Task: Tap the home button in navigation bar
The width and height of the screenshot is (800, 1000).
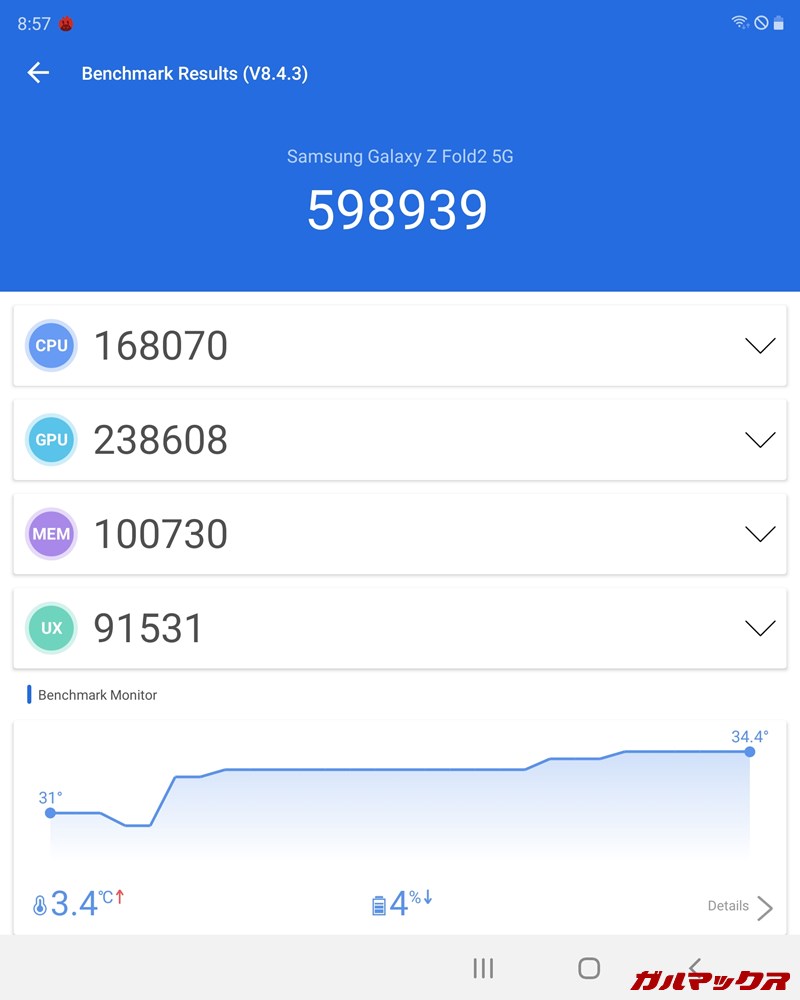Action: 589,967
